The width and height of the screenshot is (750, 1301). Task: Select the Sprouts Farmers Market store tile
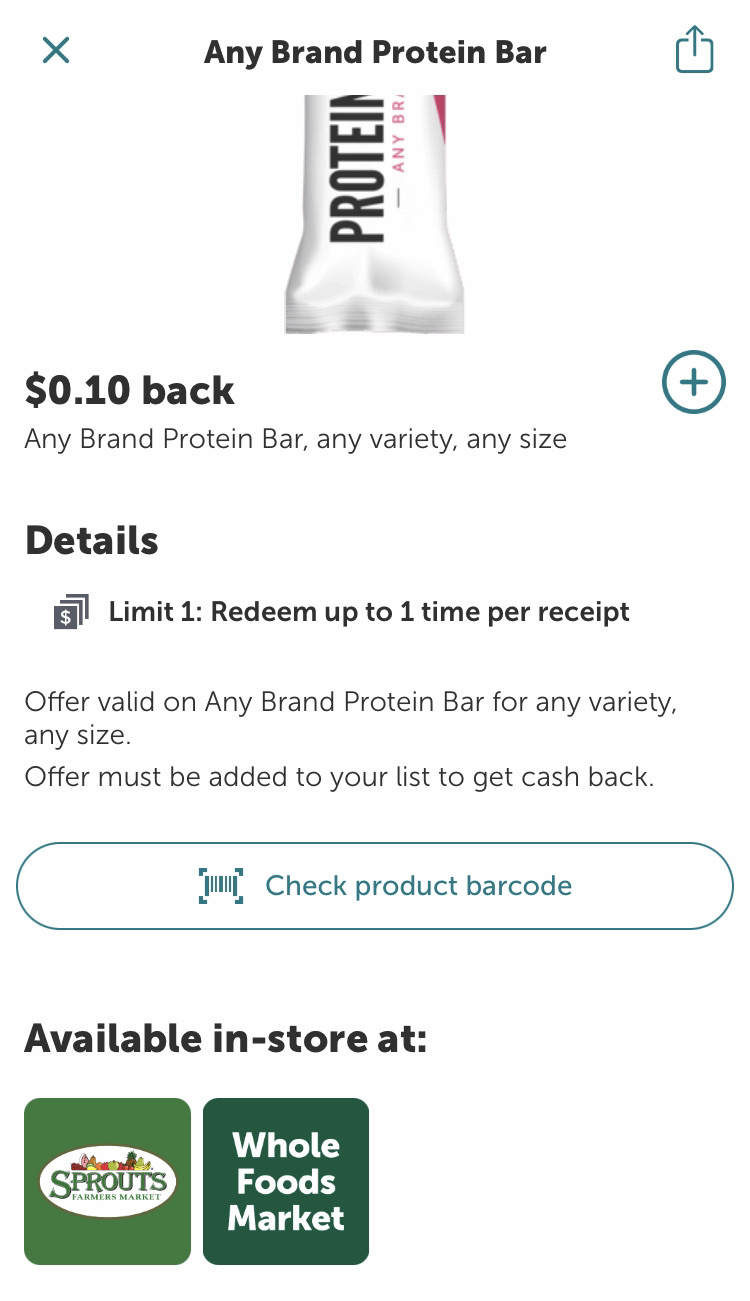(107, 1182)
